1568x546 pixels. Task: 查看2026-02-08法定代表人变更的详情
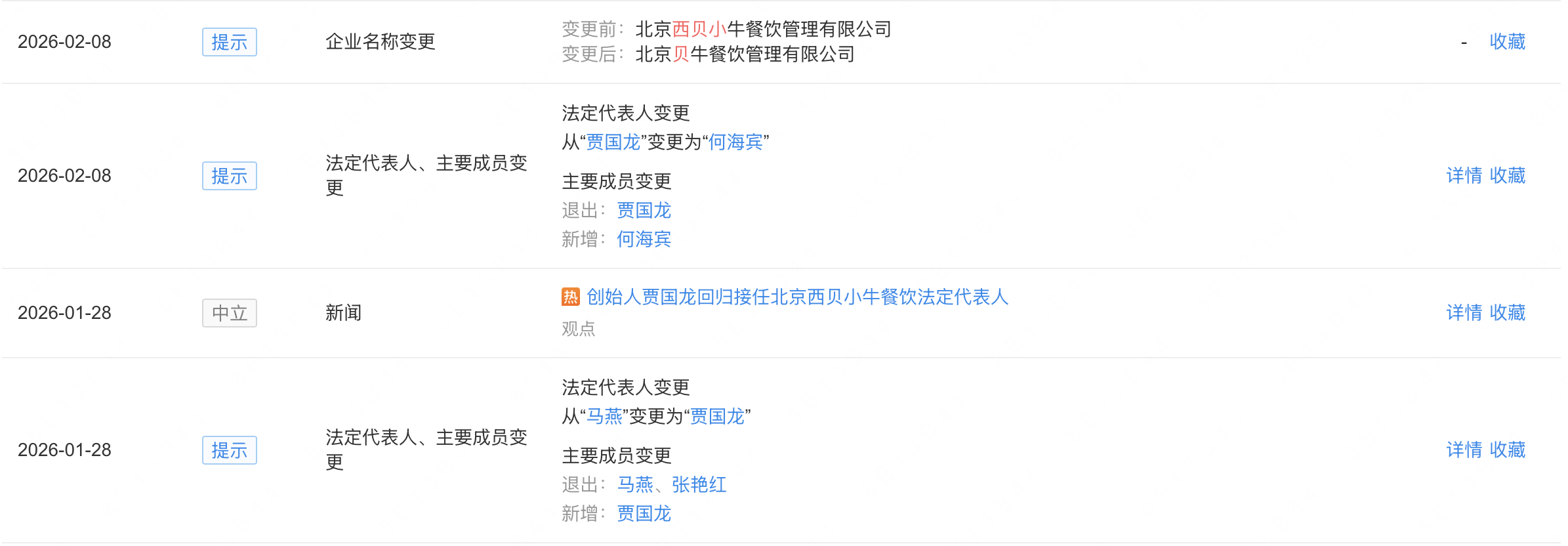click(1464, 176)
